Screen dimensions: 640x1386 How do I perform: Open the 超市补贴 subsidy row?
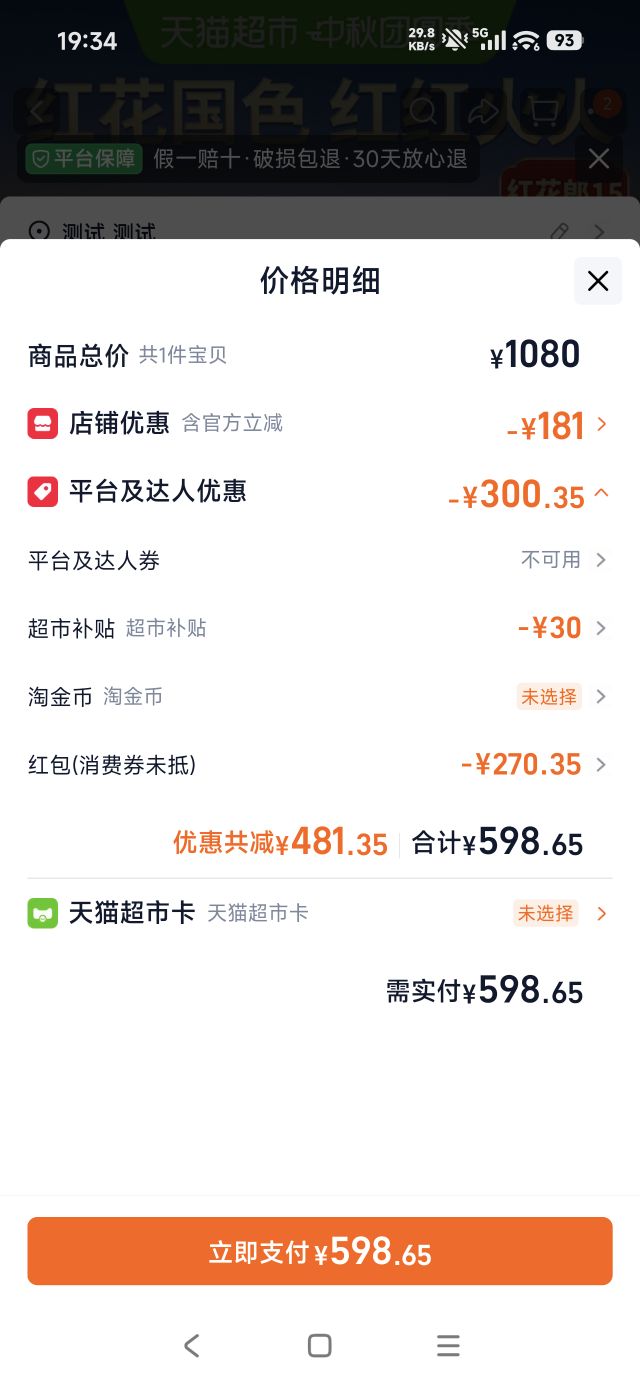[x=320, y=628]
